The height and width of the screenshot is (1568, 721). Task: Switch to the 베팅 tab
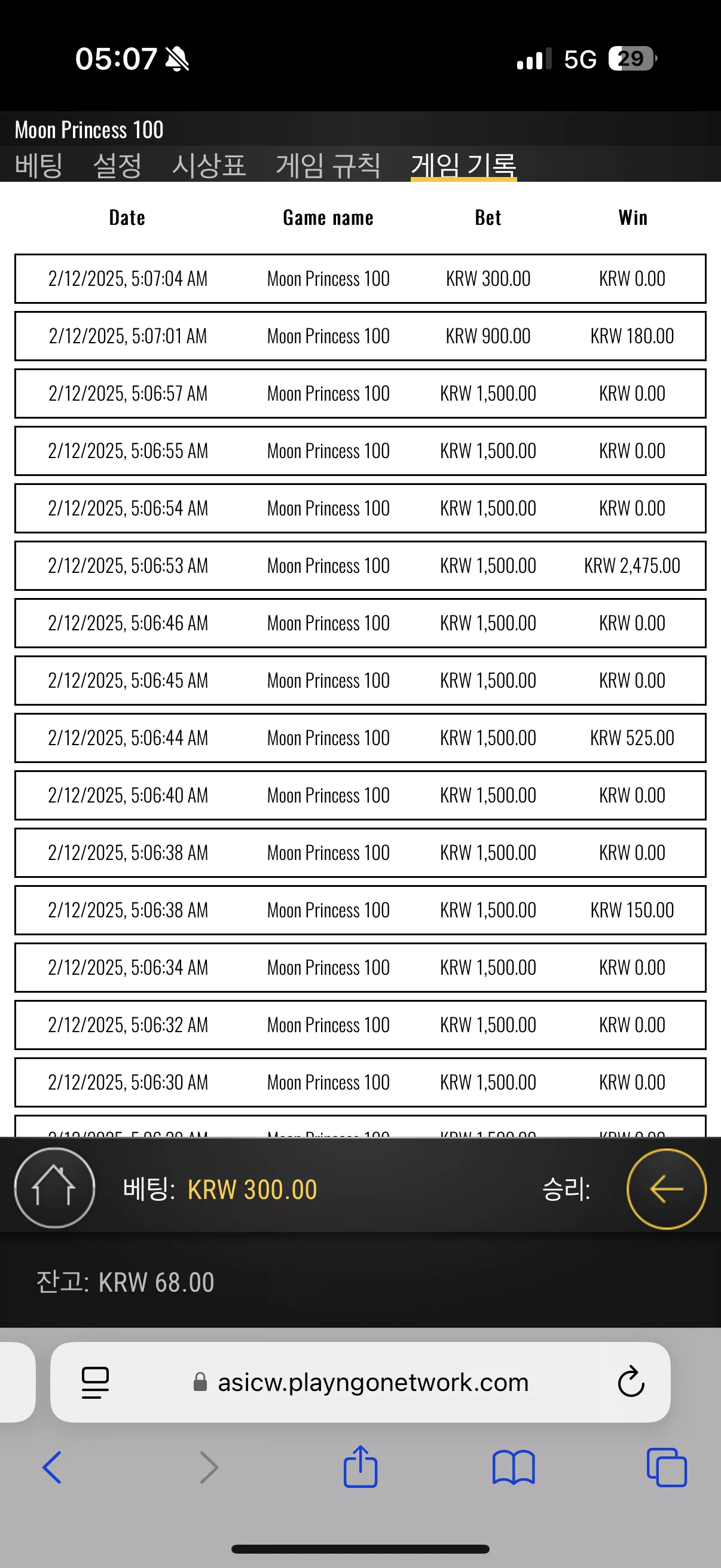point(38,165)
